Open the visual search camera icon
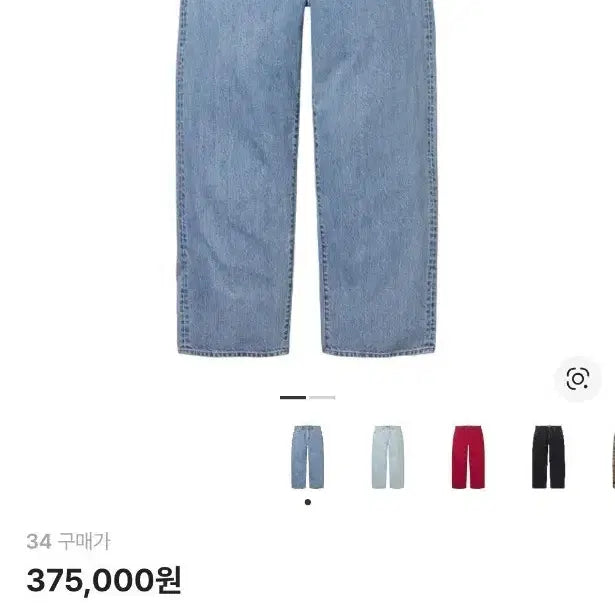This screenshot has width=615, height=615. [577, 379]
